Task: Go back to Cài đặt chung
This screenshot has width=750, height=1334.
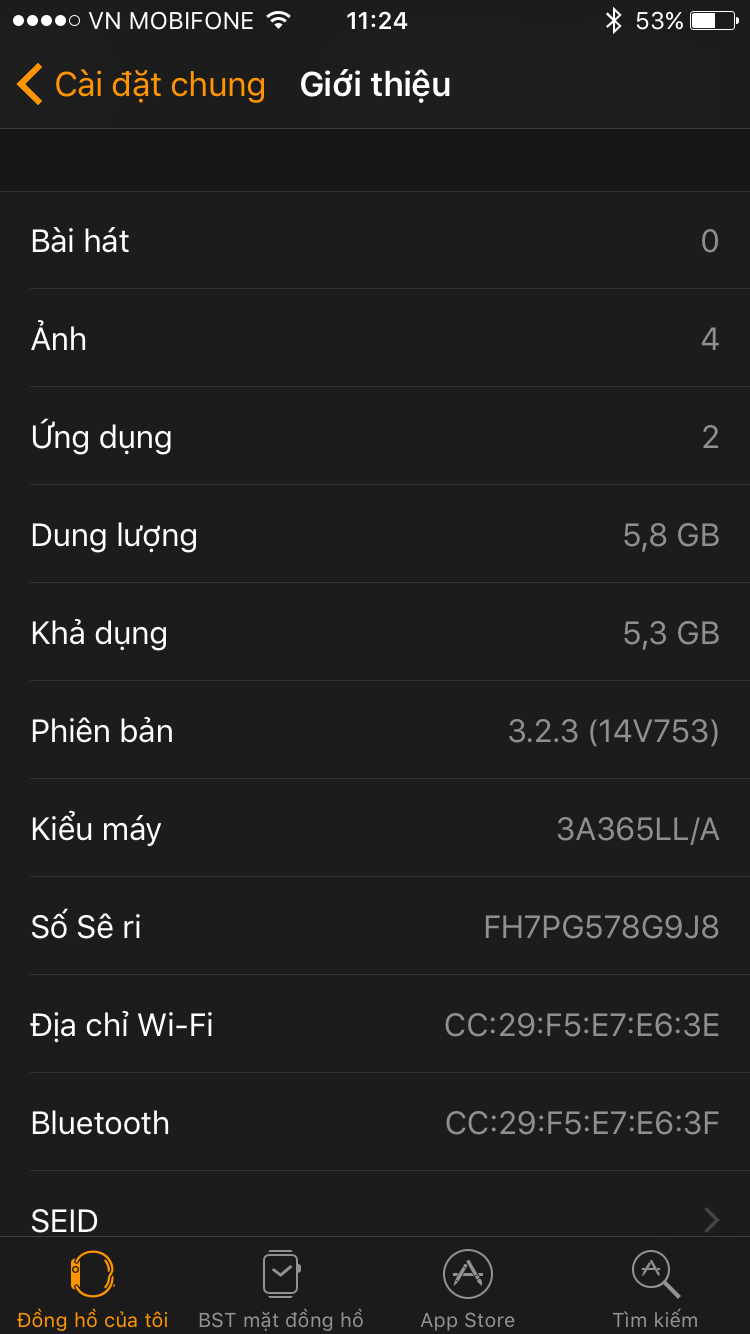Action: coord(141,85)
